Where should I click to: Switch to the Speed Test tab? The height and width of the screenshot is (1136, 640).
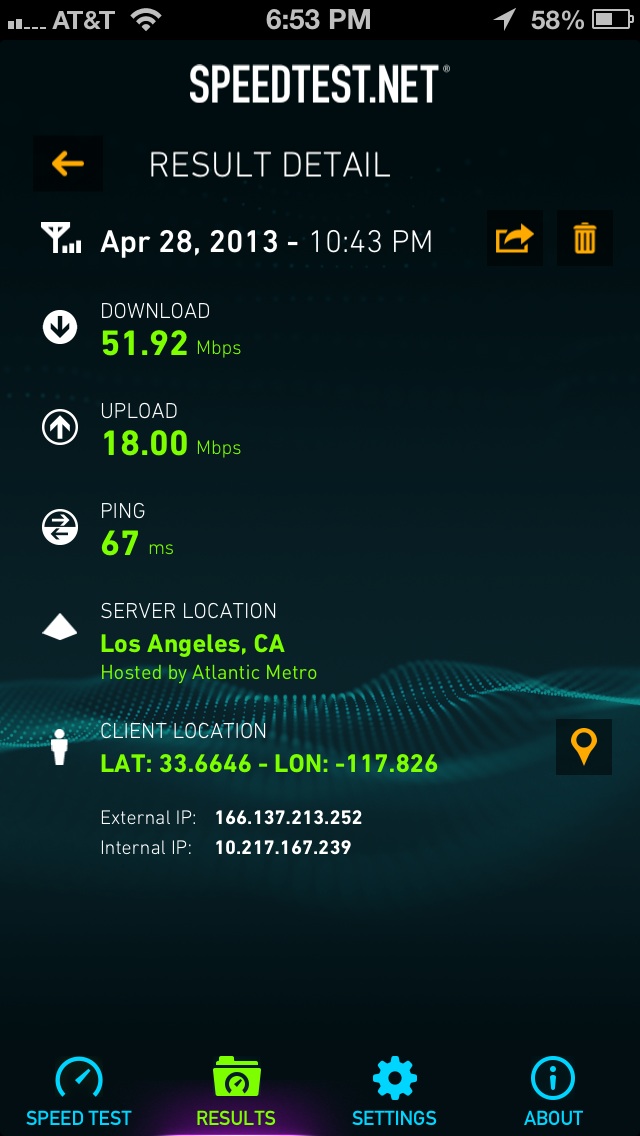pyautogui.click(x=79, y=1092)
